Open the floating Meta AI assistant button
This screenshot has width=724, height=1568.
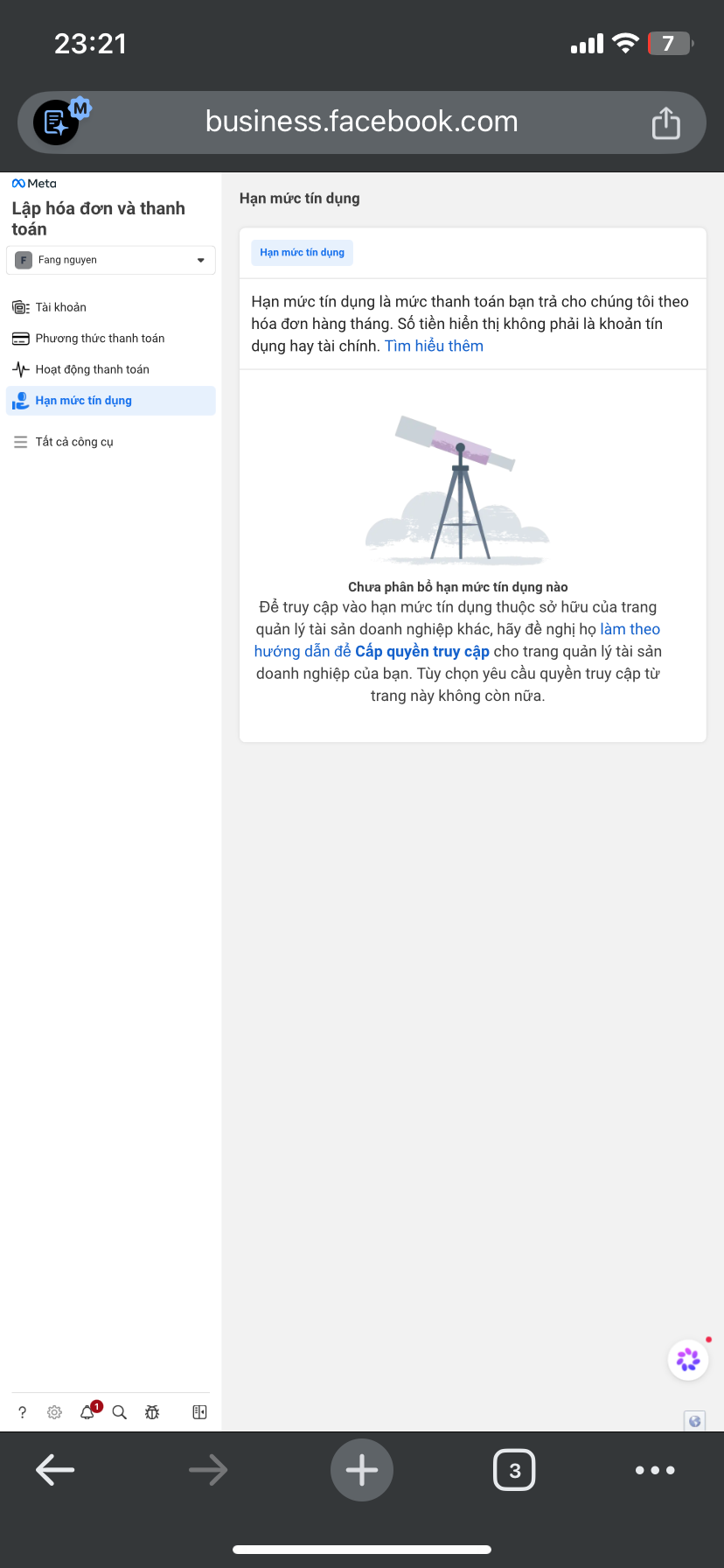[688, 1360]
